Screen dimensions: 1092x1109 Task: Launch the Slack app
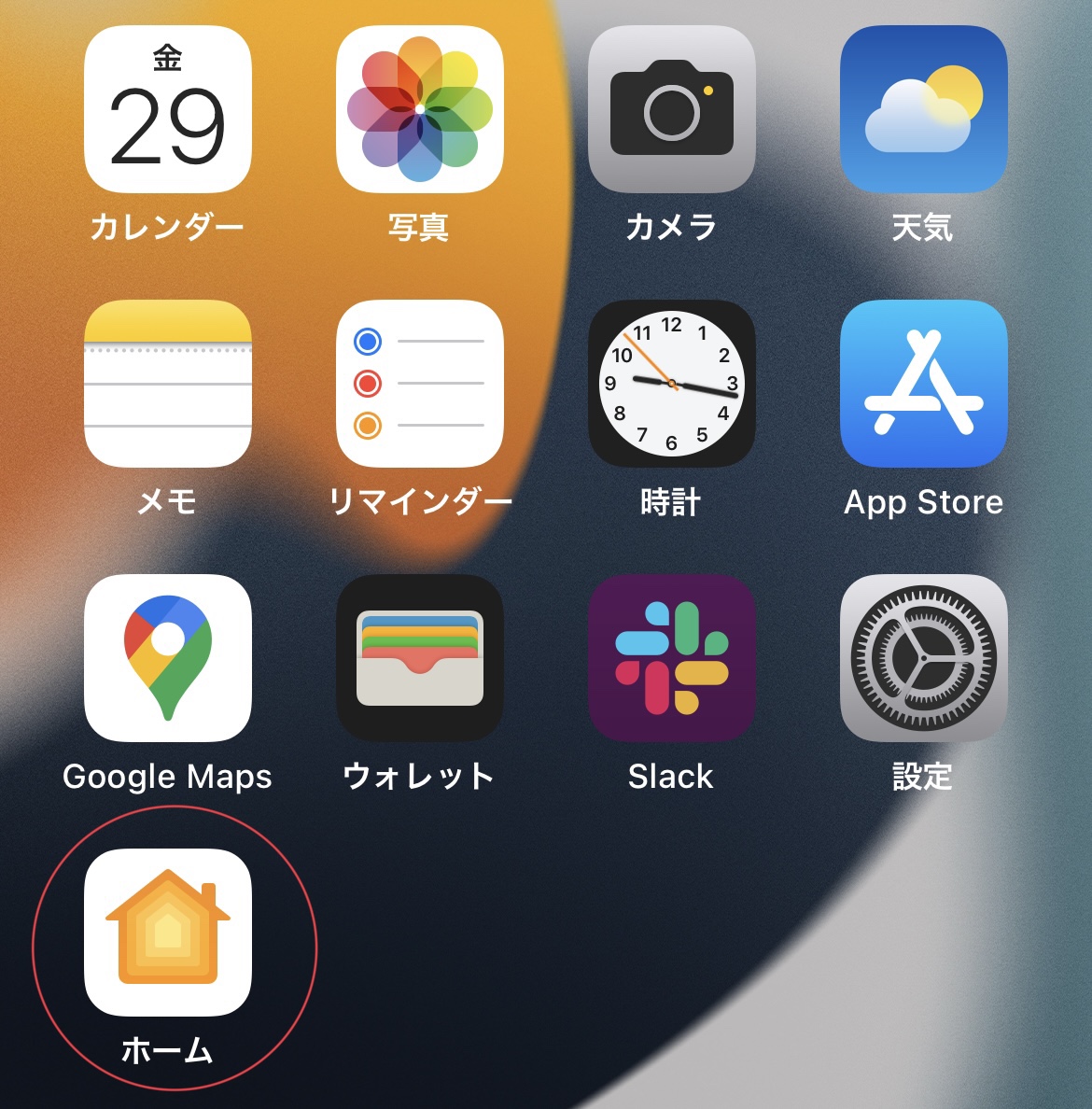tap(672, 658)
